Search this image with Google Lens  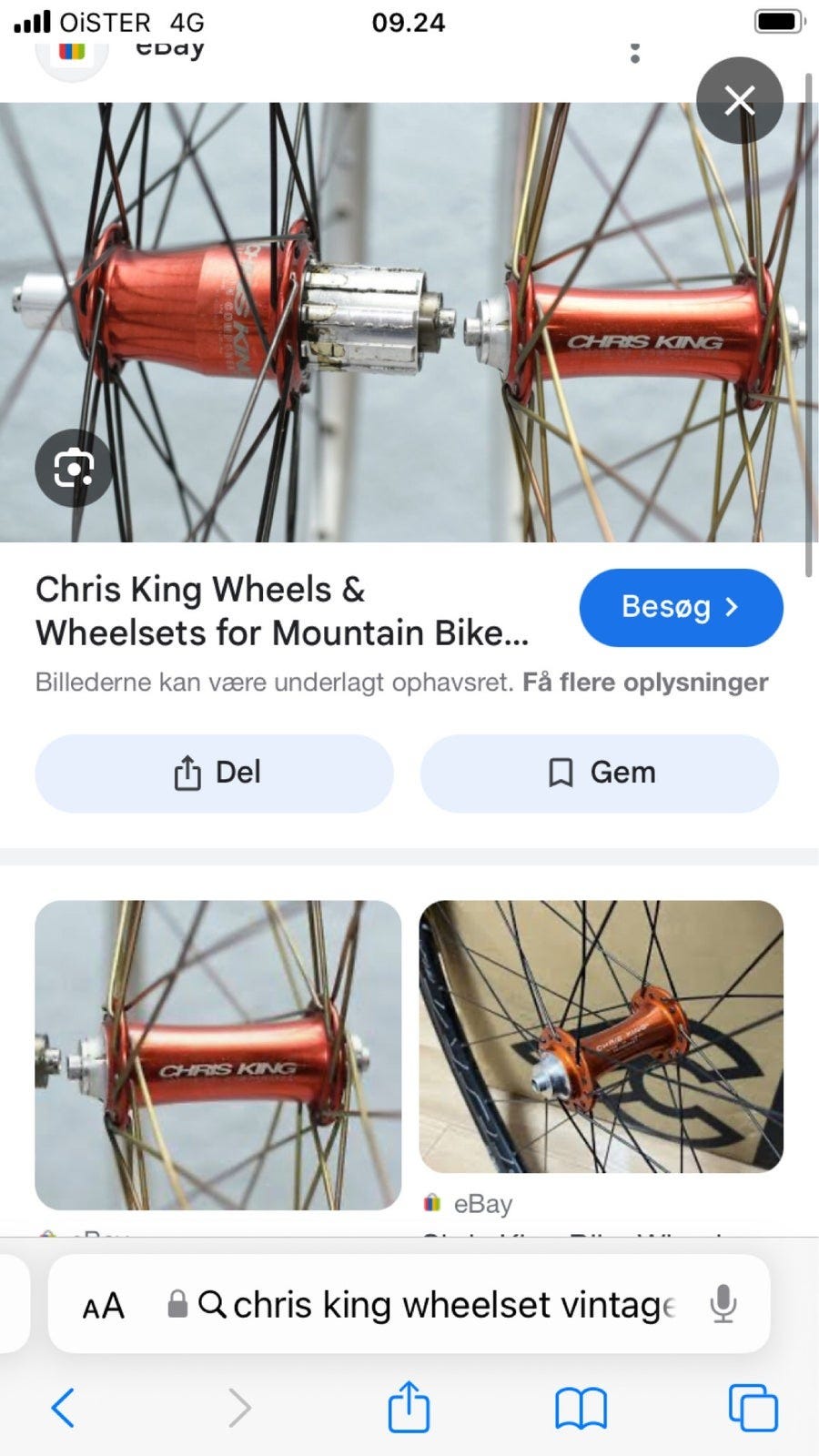pyautogui.click(x=74, y=469)
